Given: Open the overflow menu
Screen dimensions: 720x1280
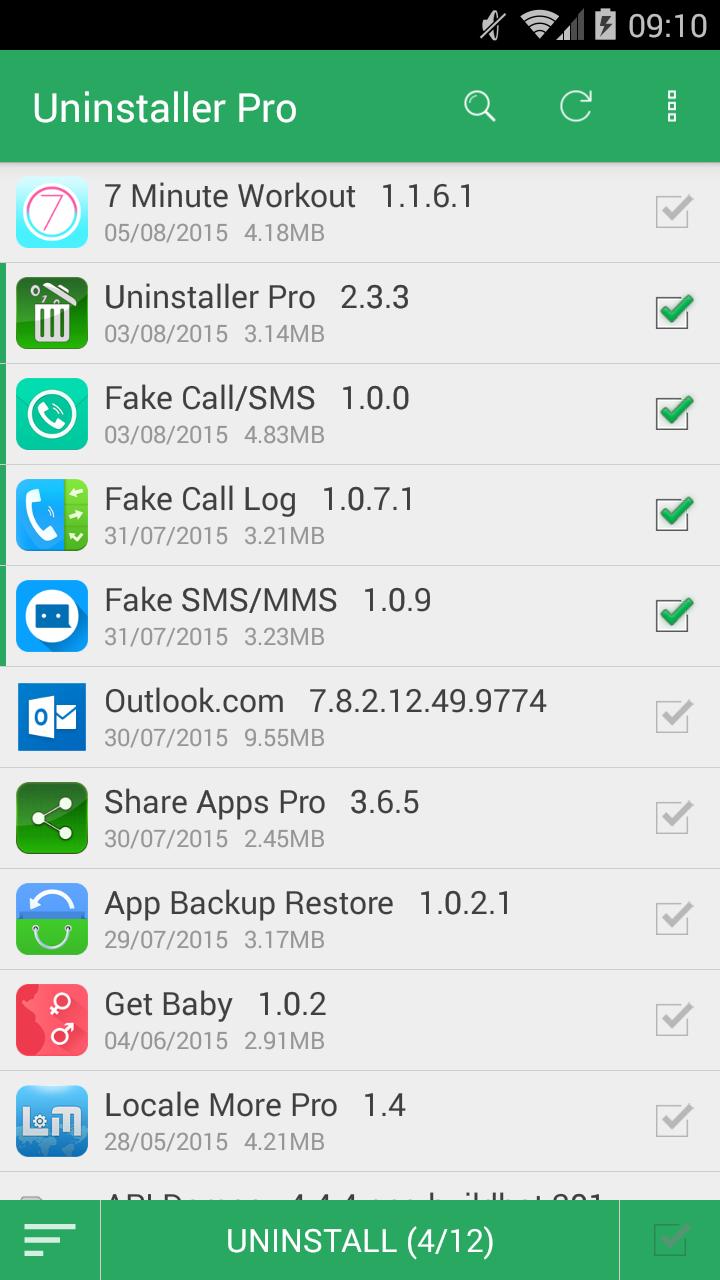Looking at the screenshot, I should 669,106.
